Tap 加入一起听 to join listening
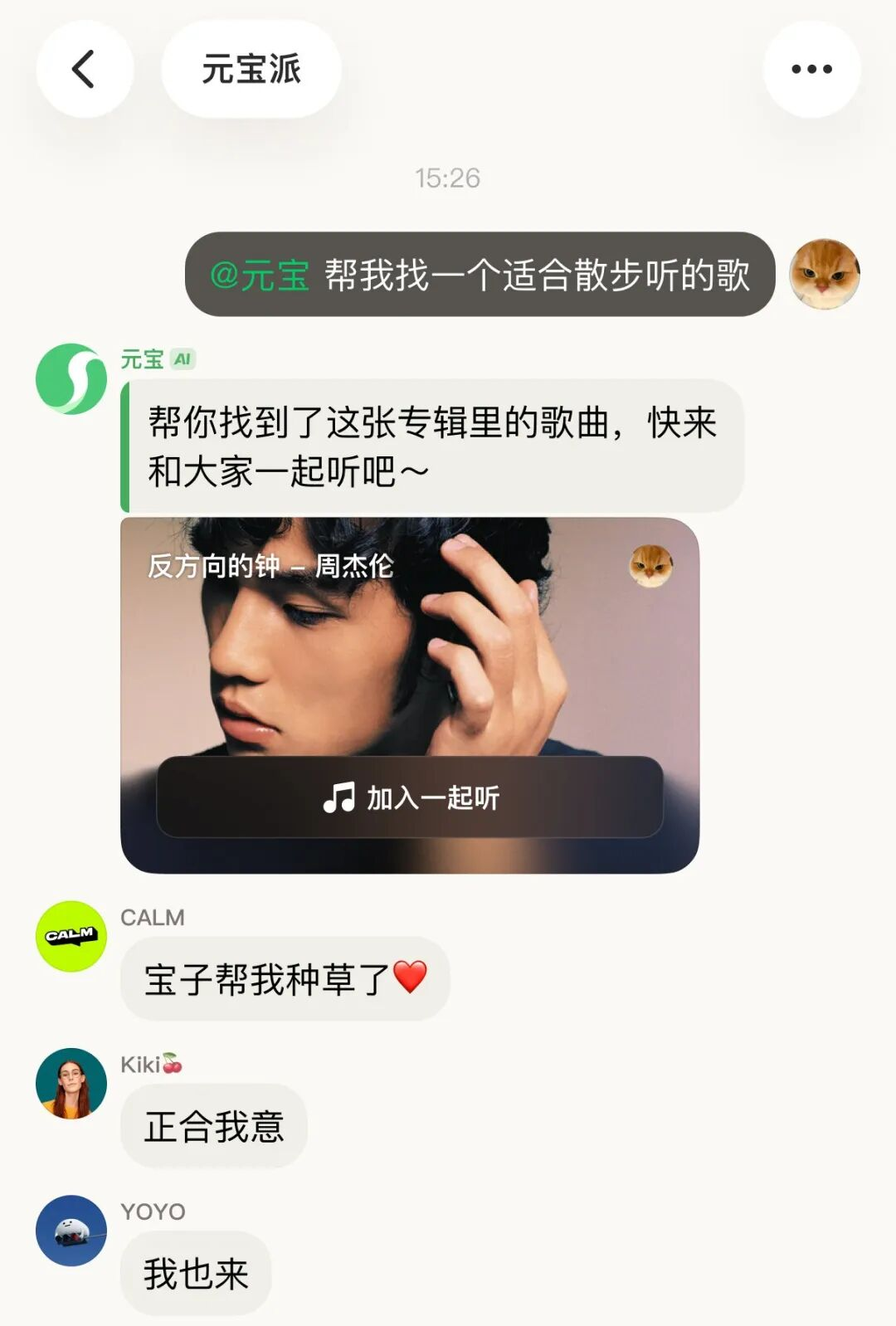 pyautogui.click(x=410, y=797)
